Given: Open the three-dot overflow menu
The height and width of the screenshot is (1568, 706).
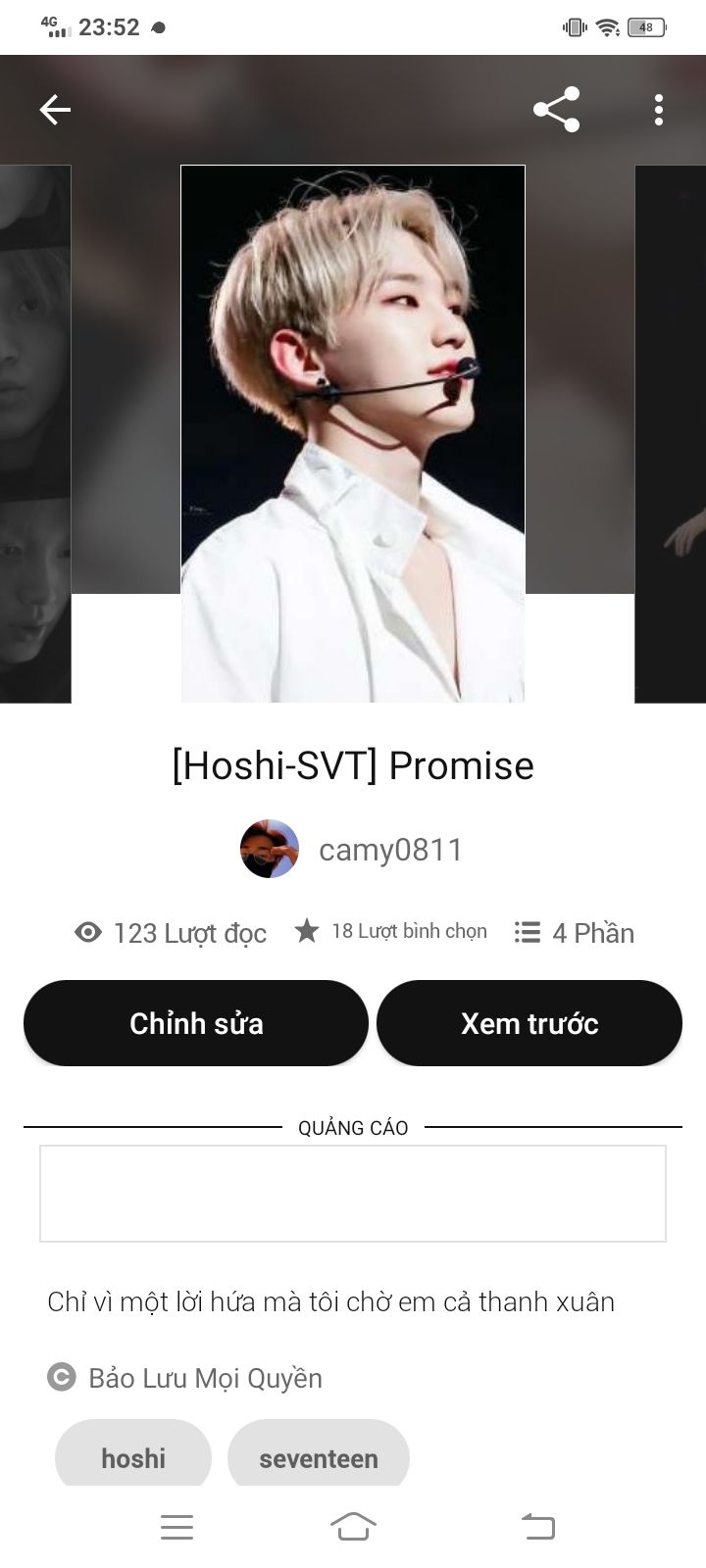Looking at the screenshot, I should pyautogui.click(x=659, y=110).
